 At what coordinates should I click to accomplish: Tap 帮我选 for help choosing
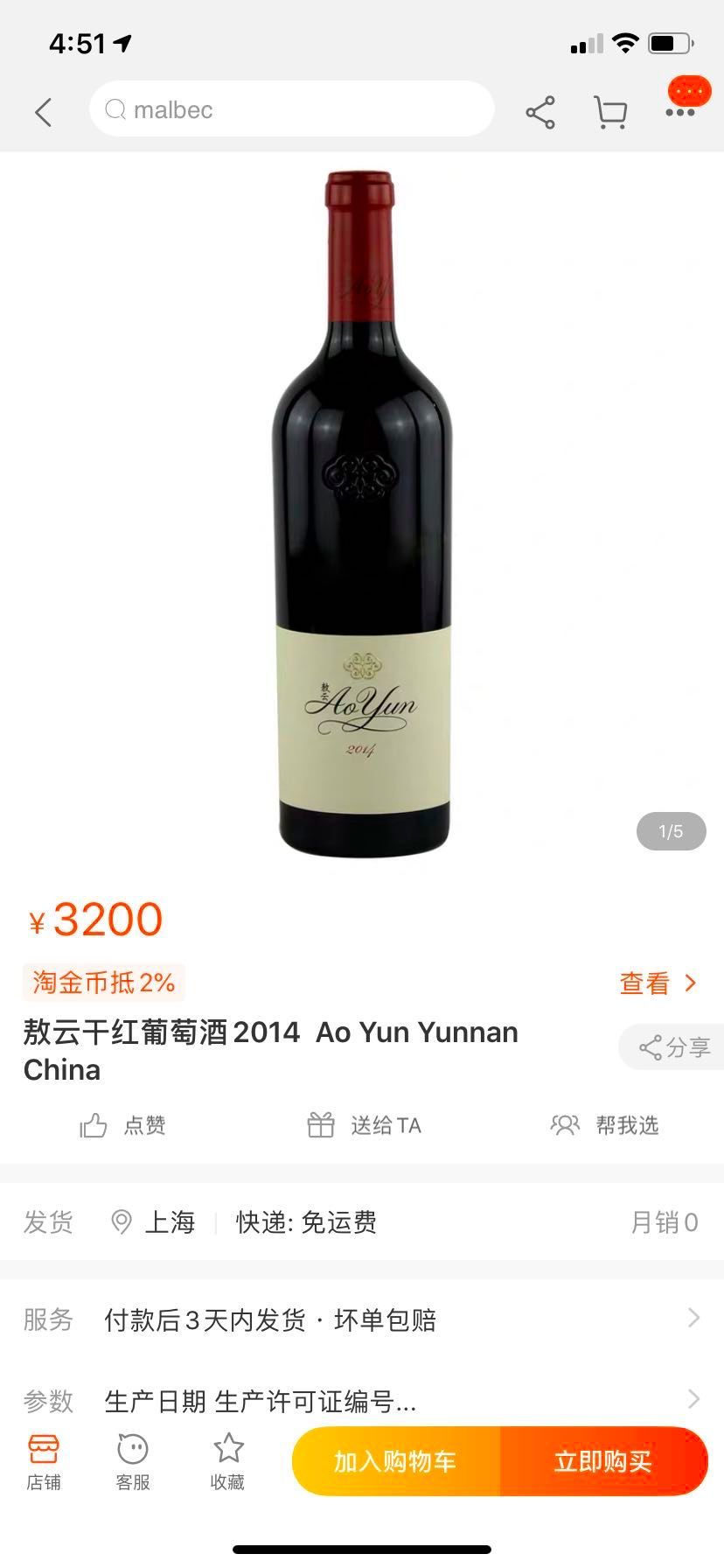coord(604,1125)
